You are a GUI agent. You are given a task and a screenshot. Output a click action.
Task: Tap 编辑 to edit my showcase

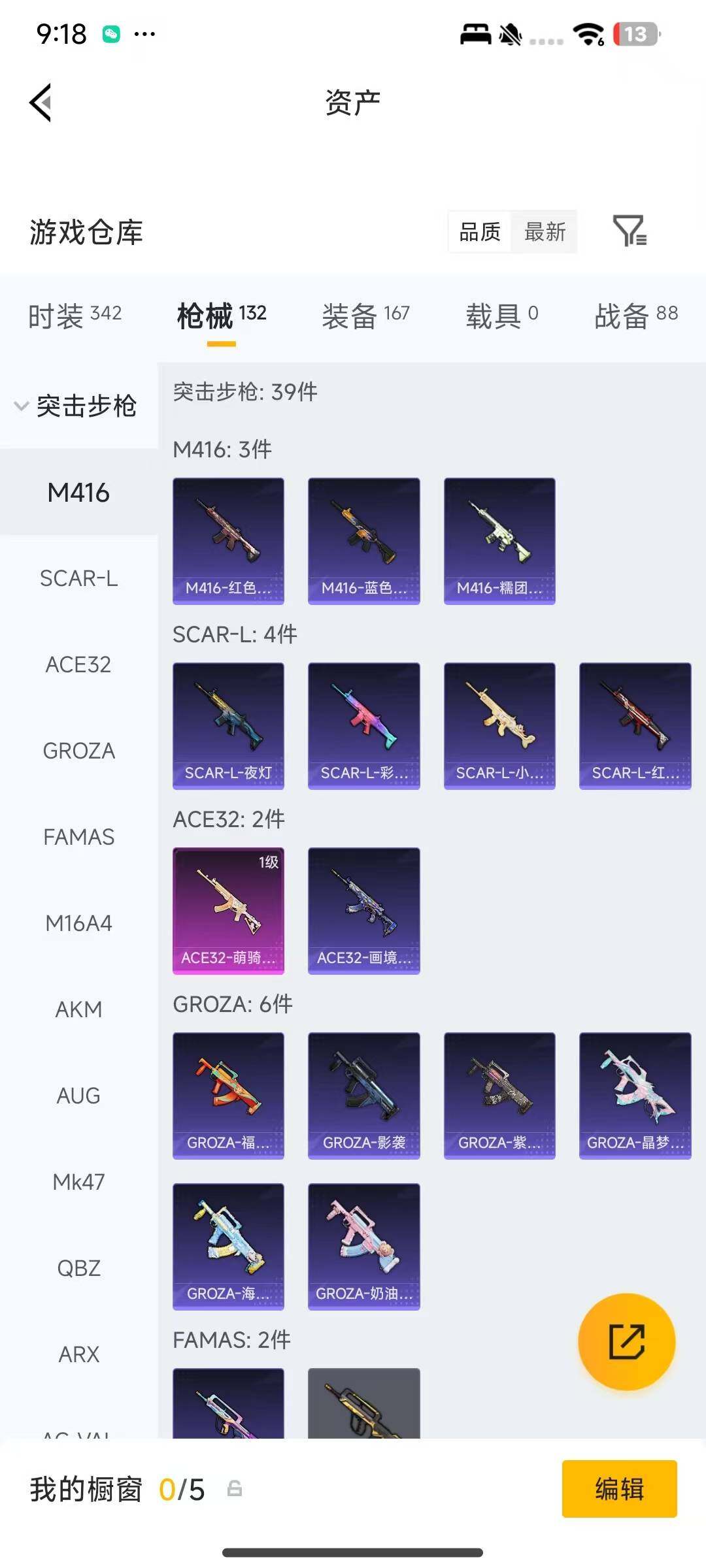(x=619, y=1489)
